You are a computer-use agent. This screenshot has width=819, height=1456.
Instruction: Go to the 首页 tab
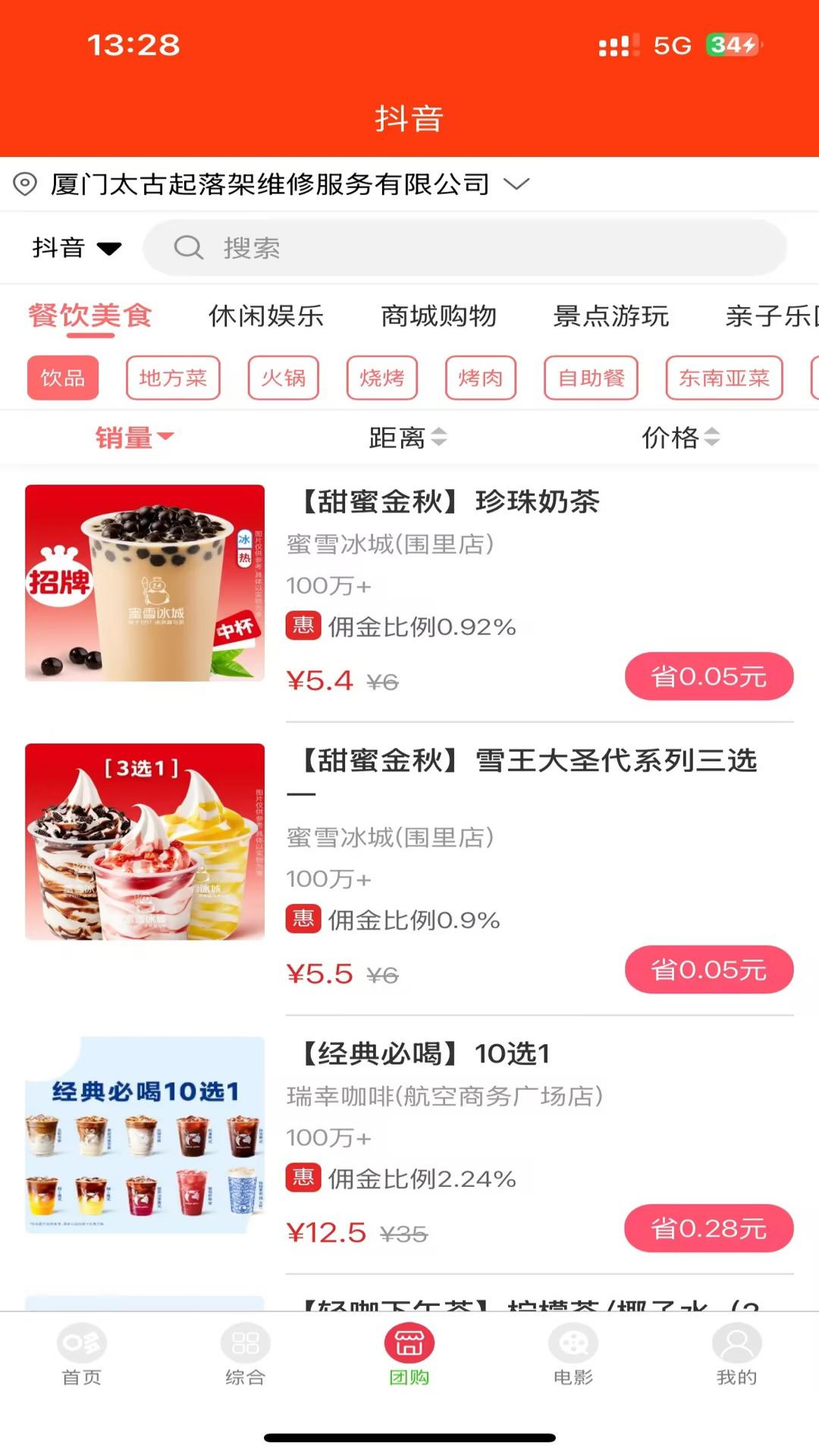[81, 1354]
